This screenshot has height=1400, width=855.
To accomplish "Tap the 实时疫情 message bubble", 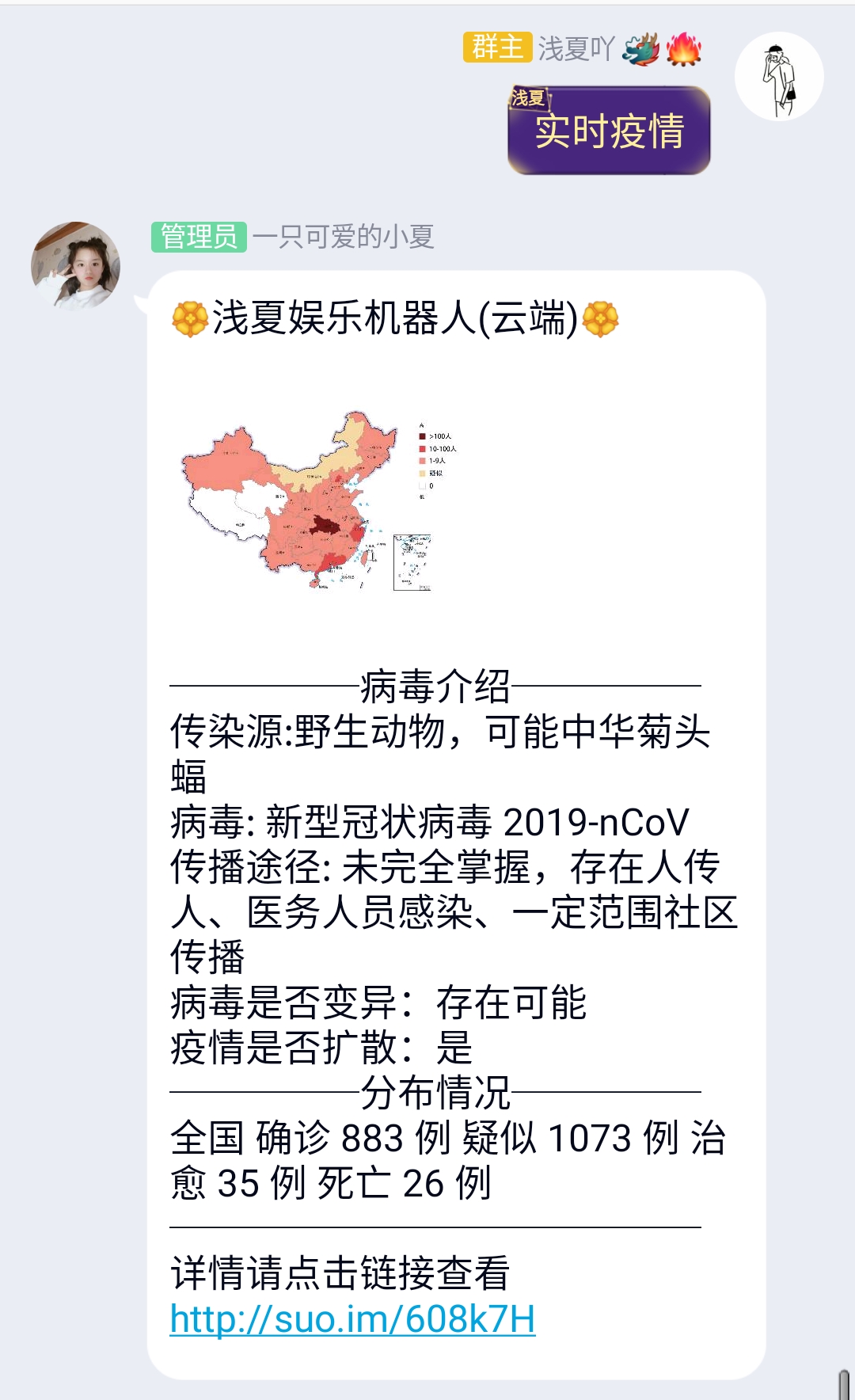I will pos(608,131).
